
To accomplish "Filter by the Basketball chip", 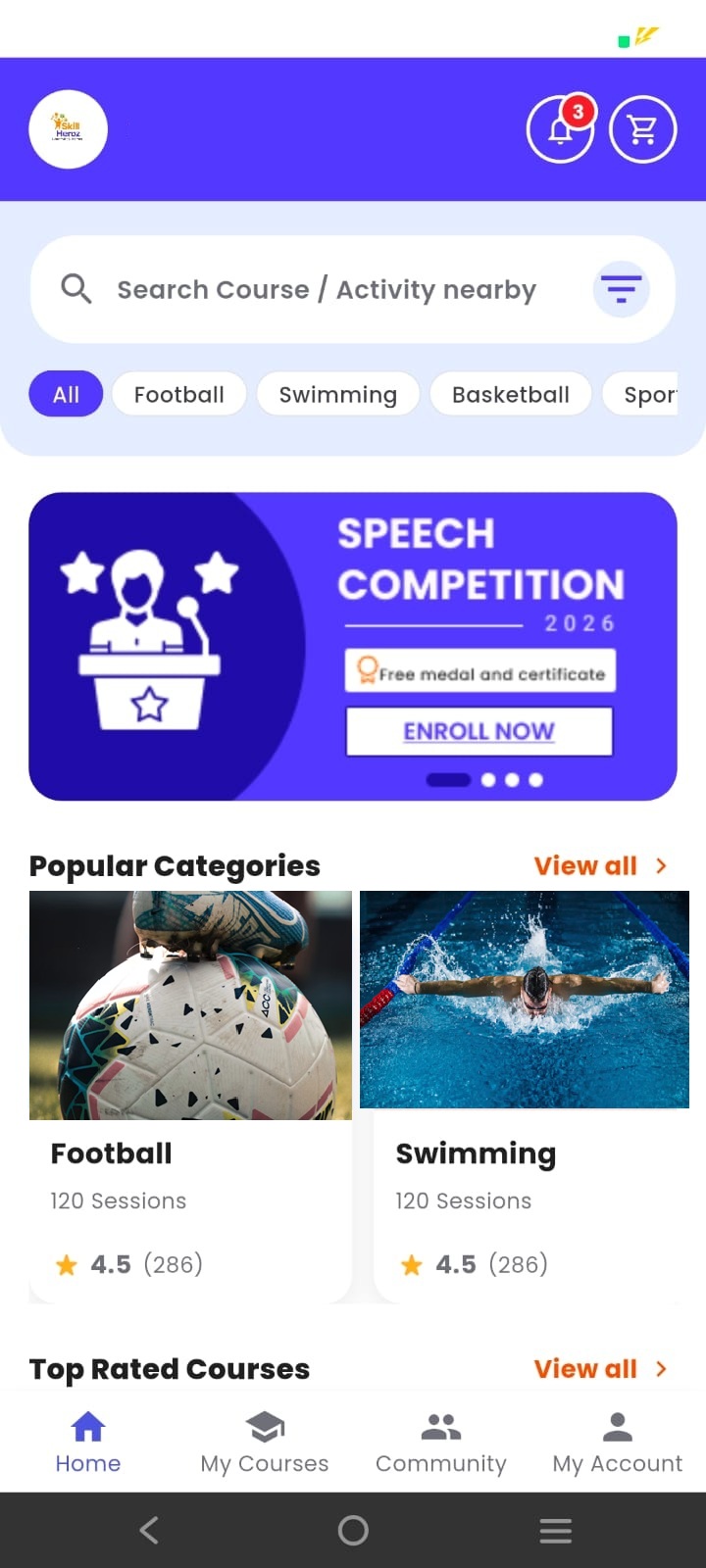I will pyautogui.click(x=511, y=394).
